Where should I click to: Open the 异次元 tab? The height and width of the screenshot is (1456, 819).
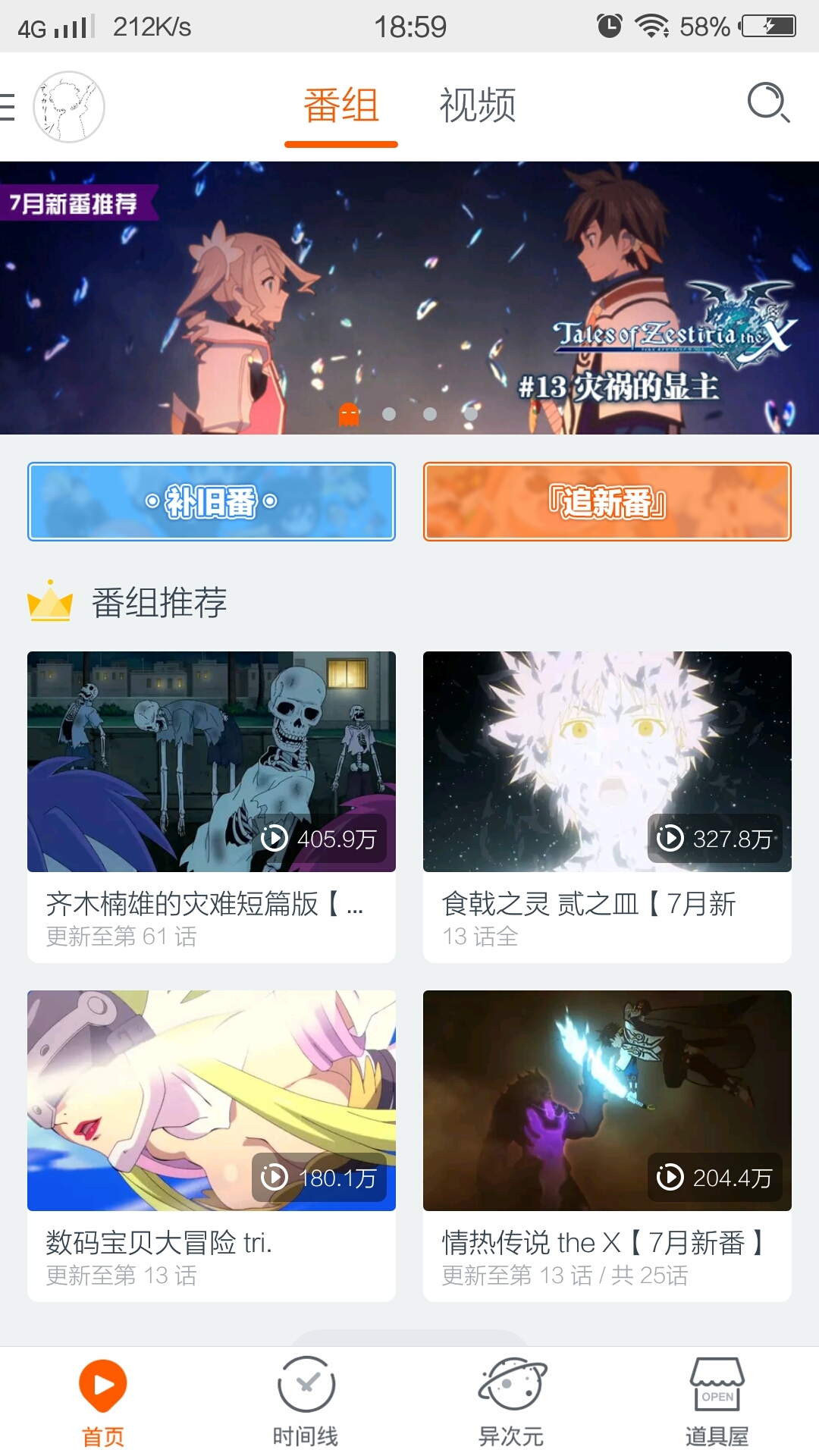click(x=511, y=1401)
